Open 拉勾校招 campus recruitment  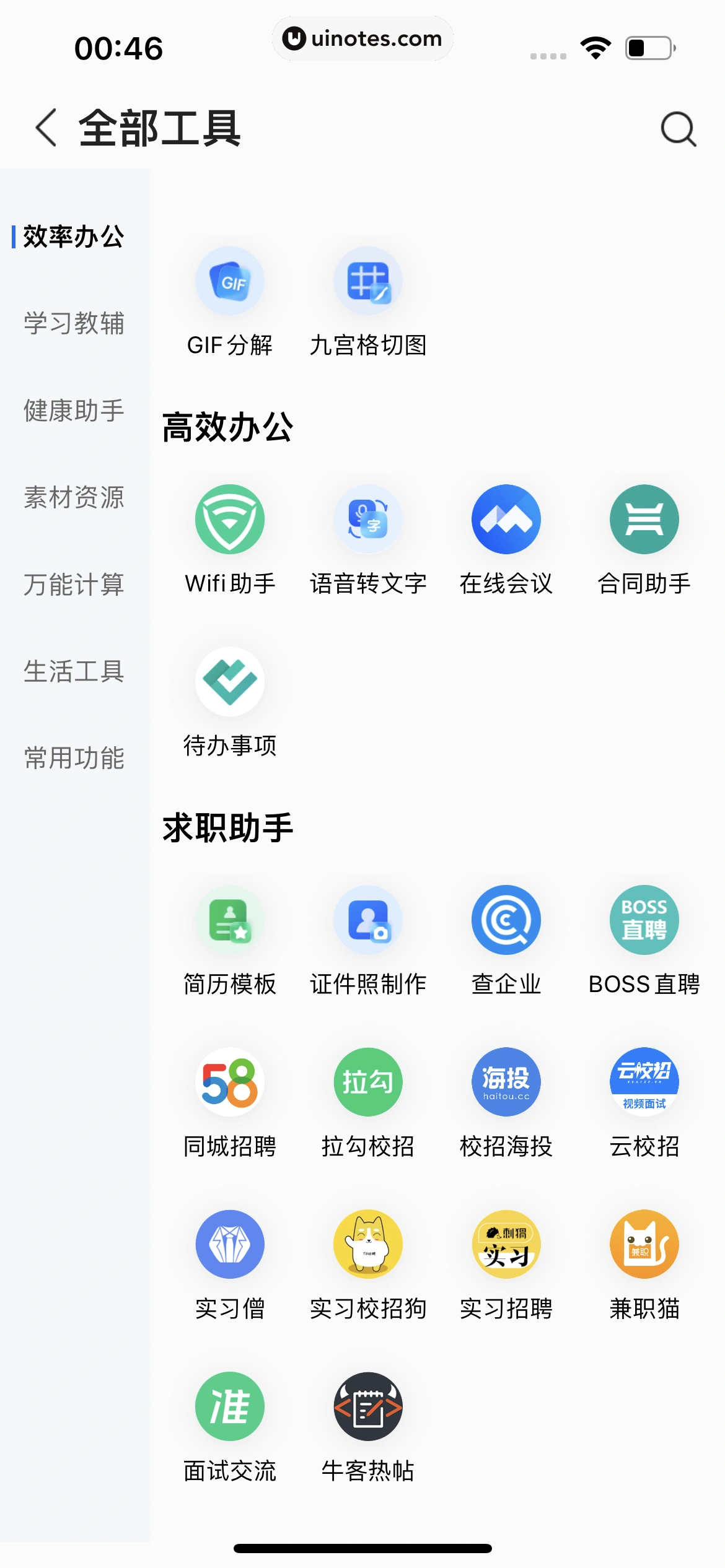368,1082
